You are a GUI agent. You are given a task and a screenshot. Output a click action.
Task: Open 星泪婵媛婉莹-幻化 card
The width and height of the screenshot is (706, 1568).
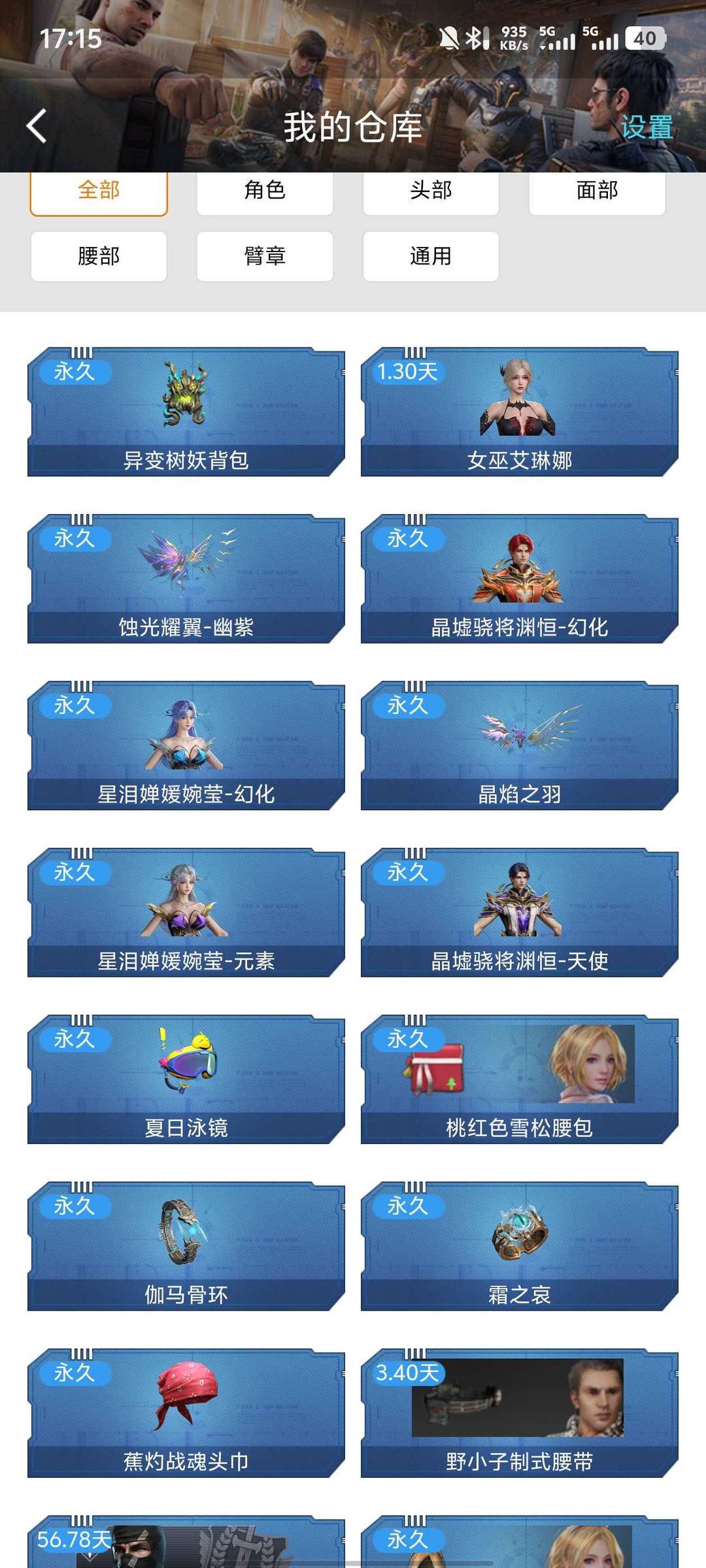pos(186,745)
